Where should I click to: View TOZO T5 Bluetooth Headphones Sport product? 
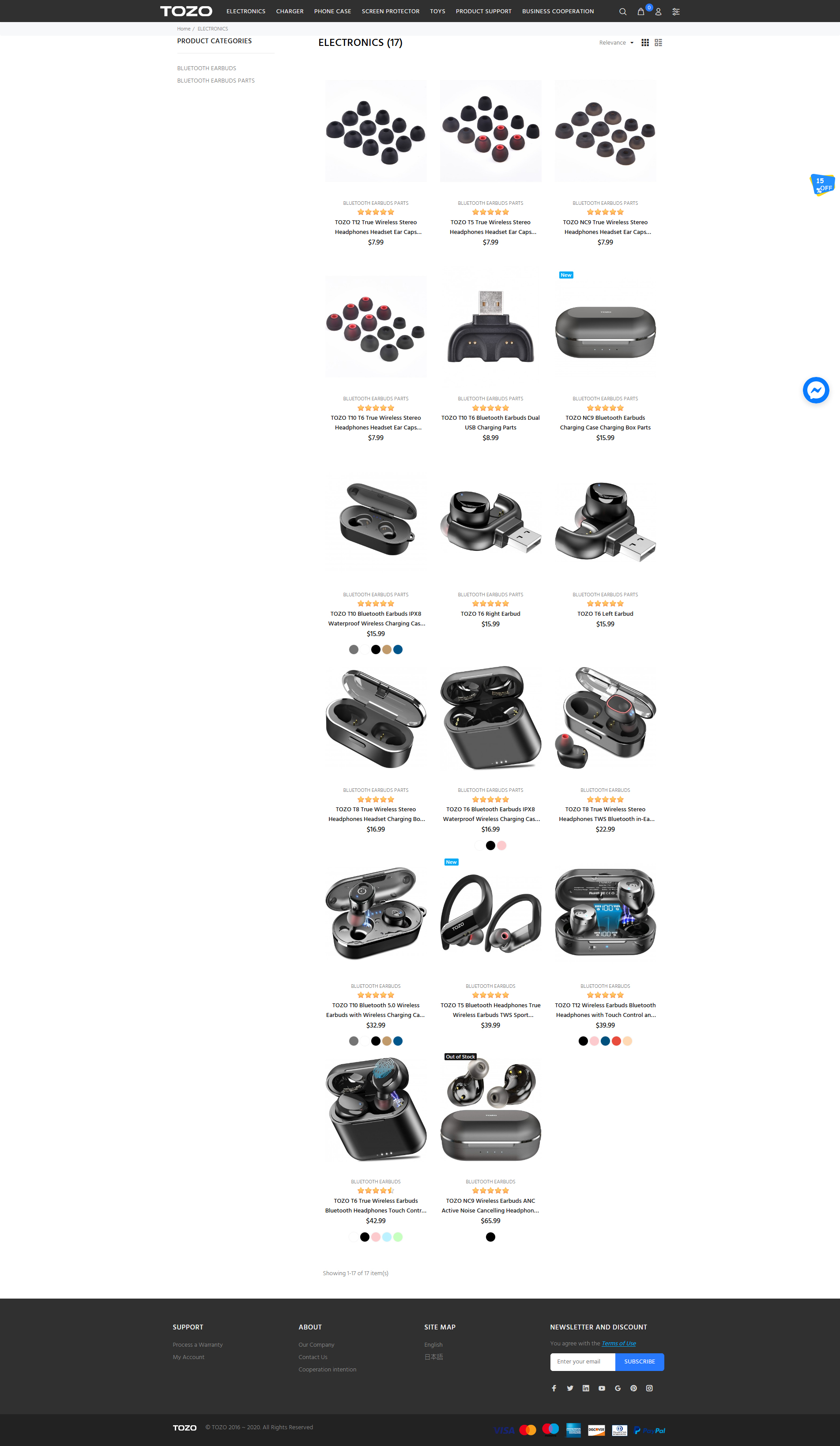[490, 1010]
